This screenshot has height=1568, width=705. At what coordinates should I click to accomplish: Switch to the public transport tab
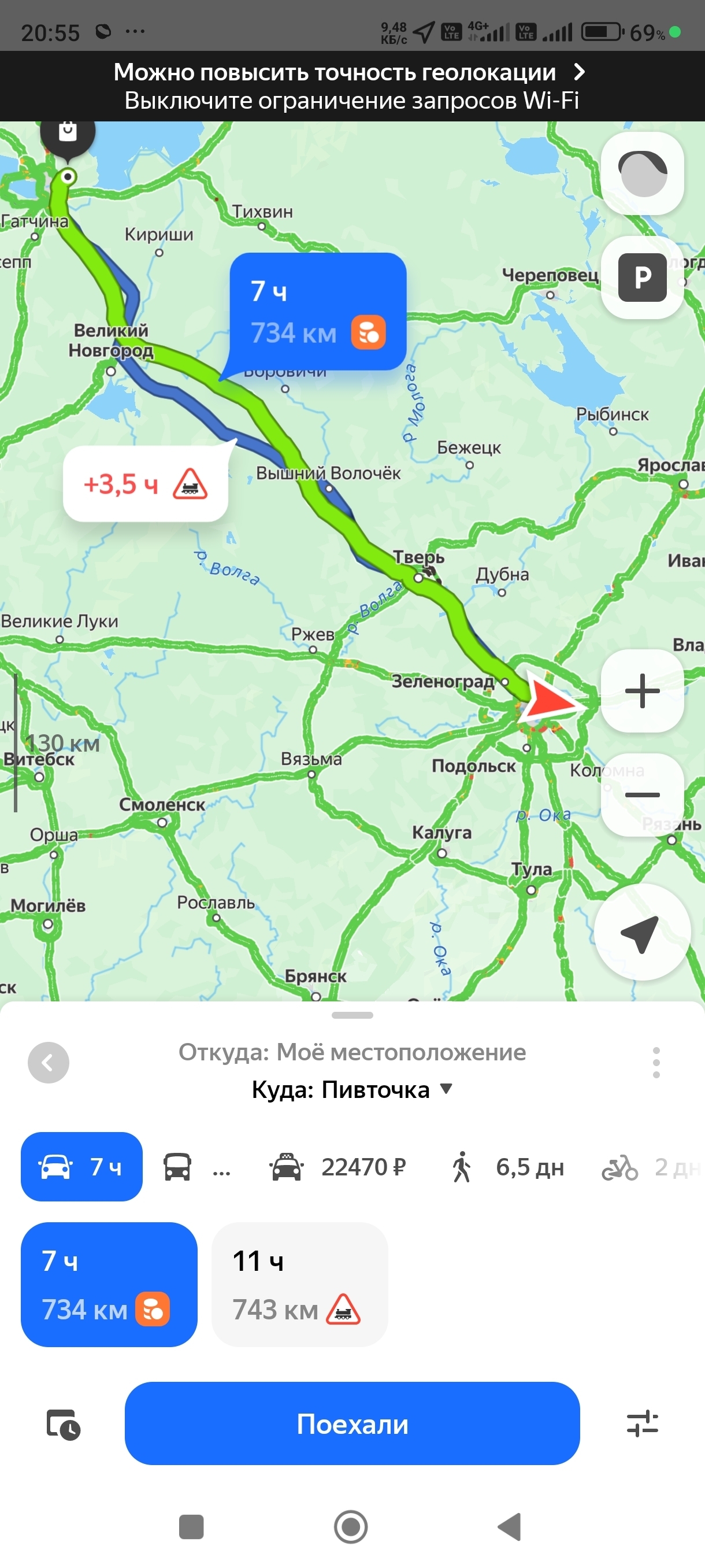tap(196, 1167)
